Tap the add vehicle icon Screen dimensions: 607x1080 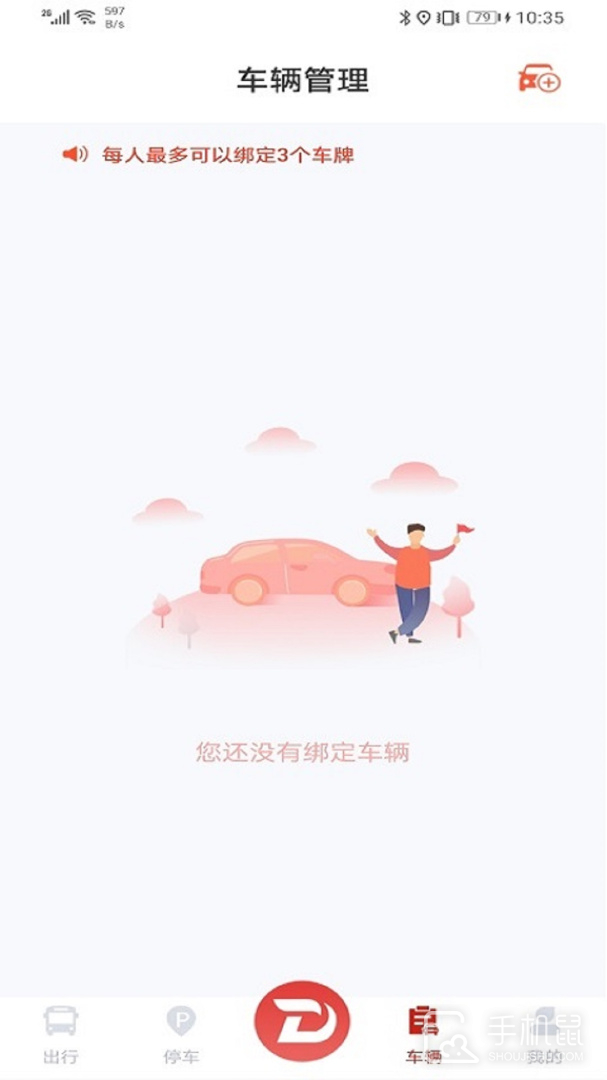pos(539,79)
